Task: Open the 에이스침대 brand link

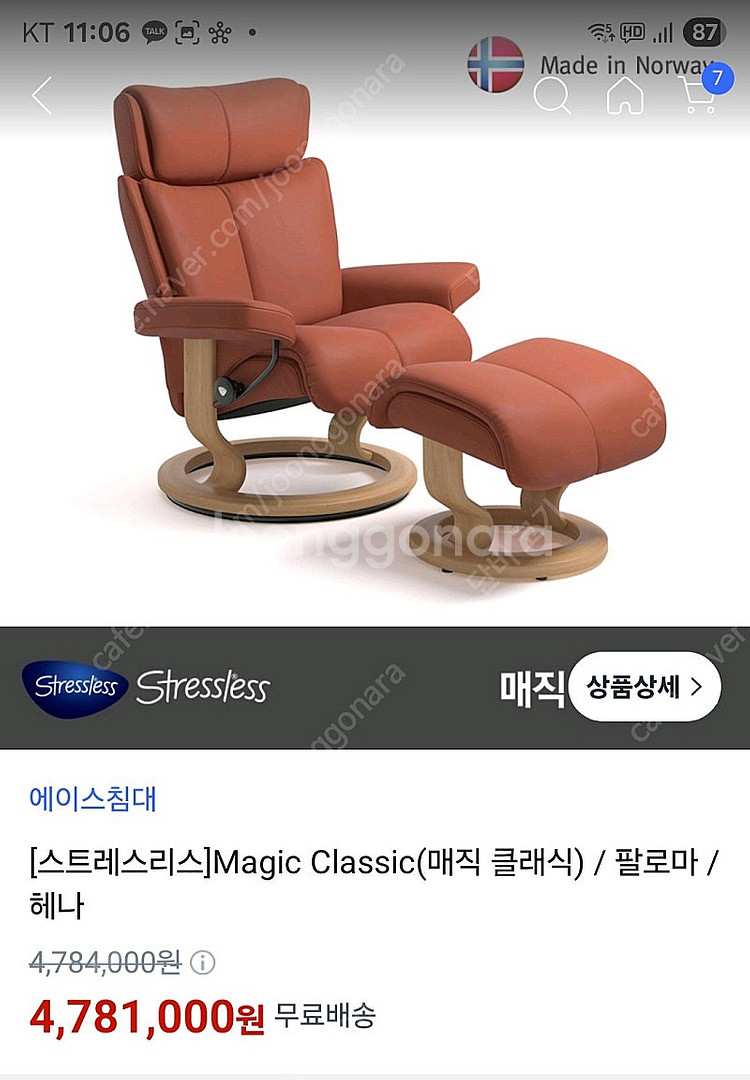Action: 93,798
